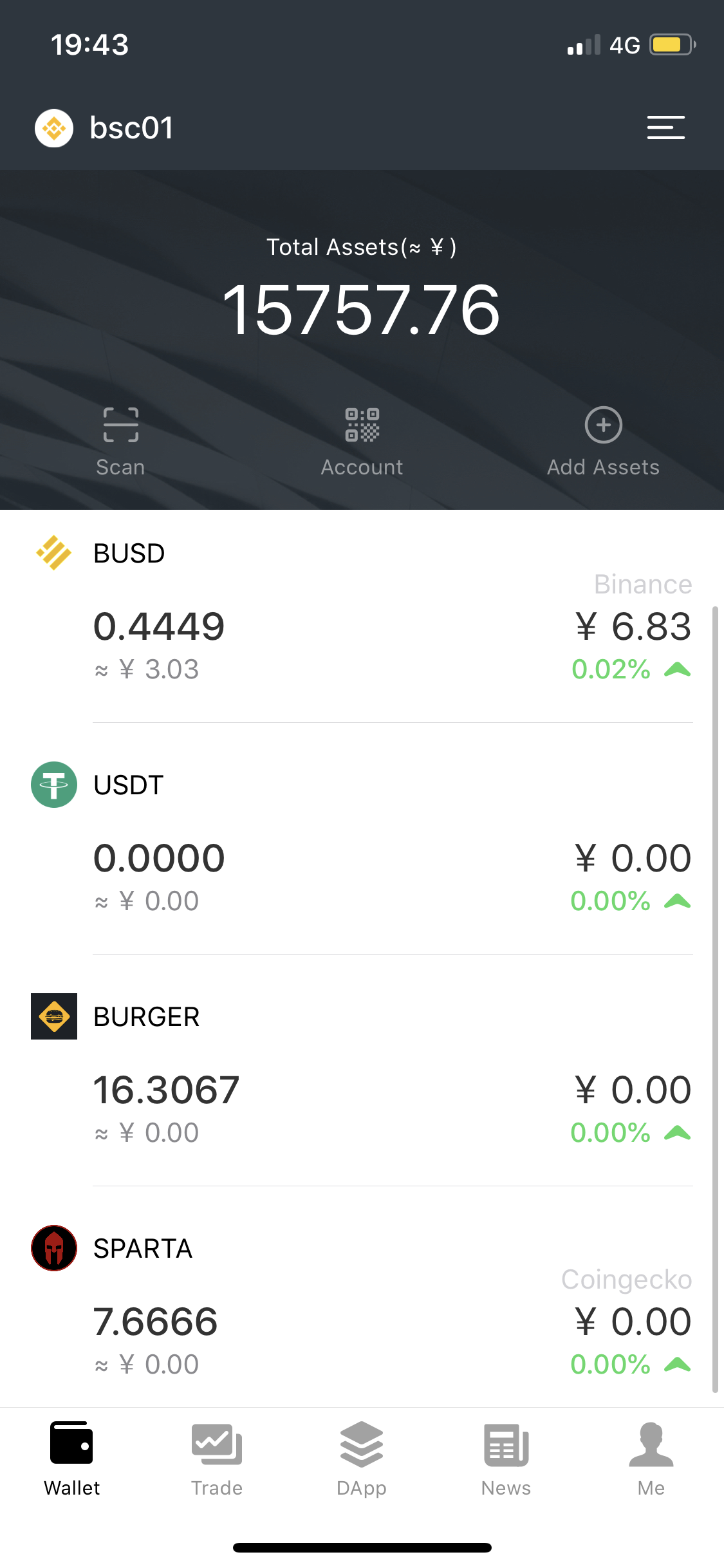Tap the bsc01 wallet name
724x1568 pixels.
pos(131,128)
